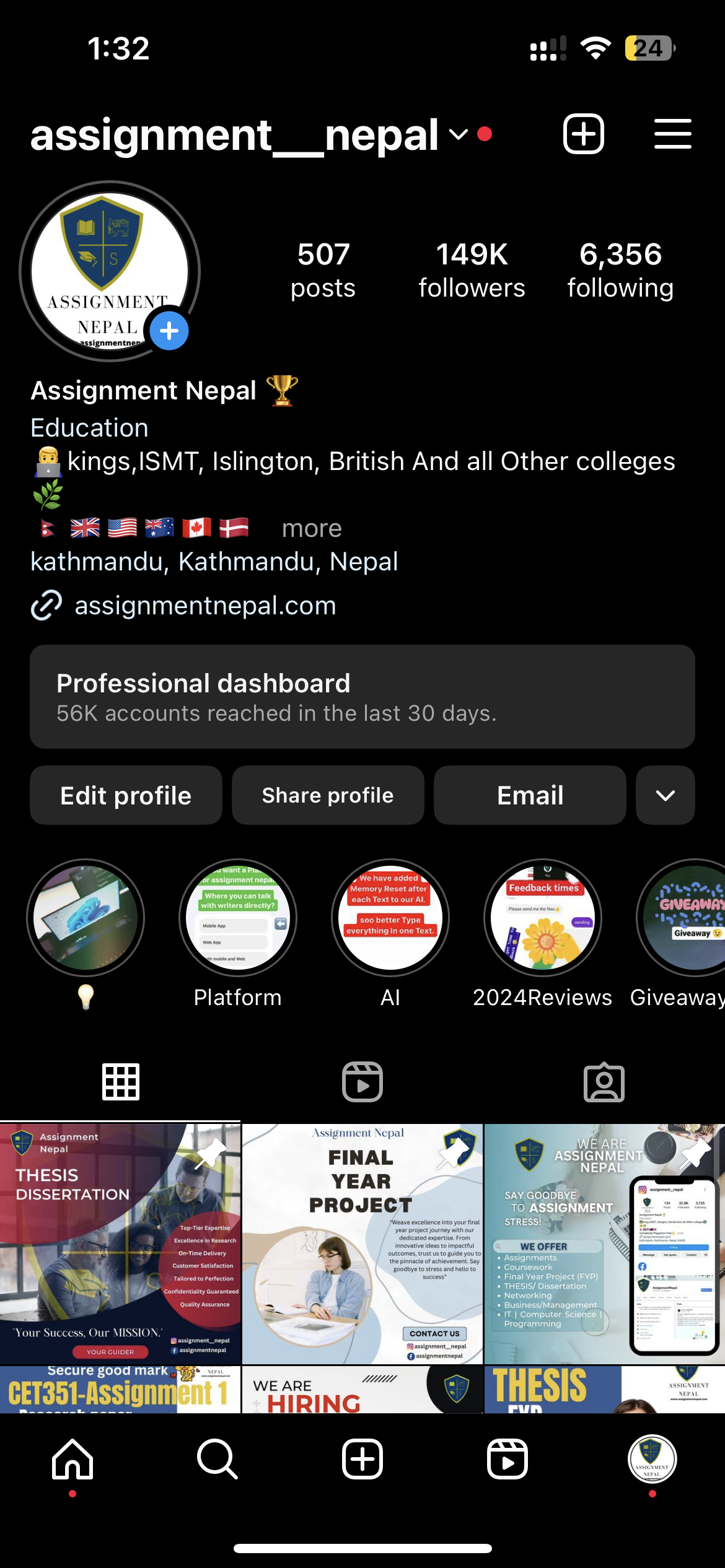725x1568 pixels.
Task: Open the hamburger menu
Action: click(672, 134)
